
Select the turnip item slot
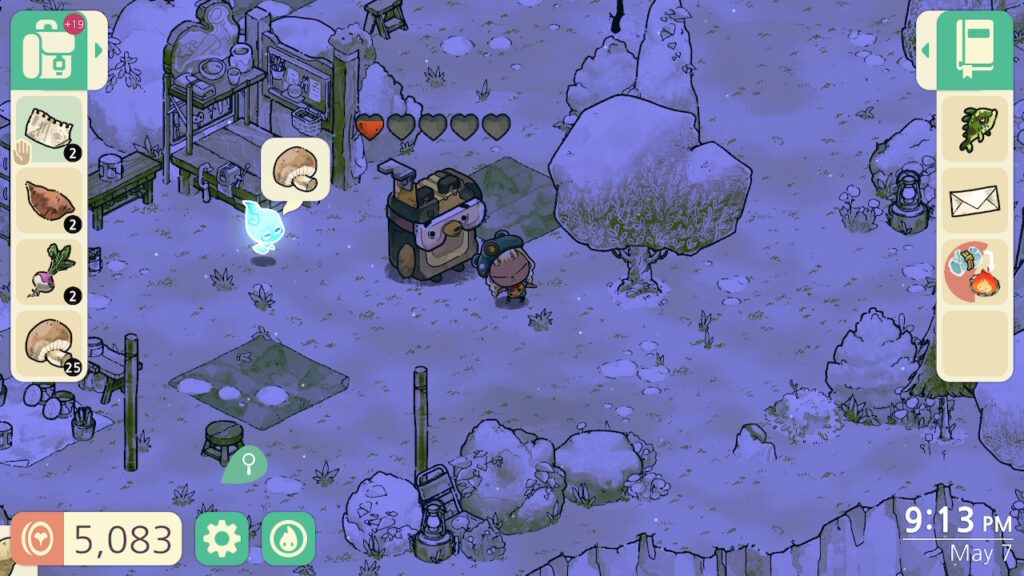pos(48,271)
